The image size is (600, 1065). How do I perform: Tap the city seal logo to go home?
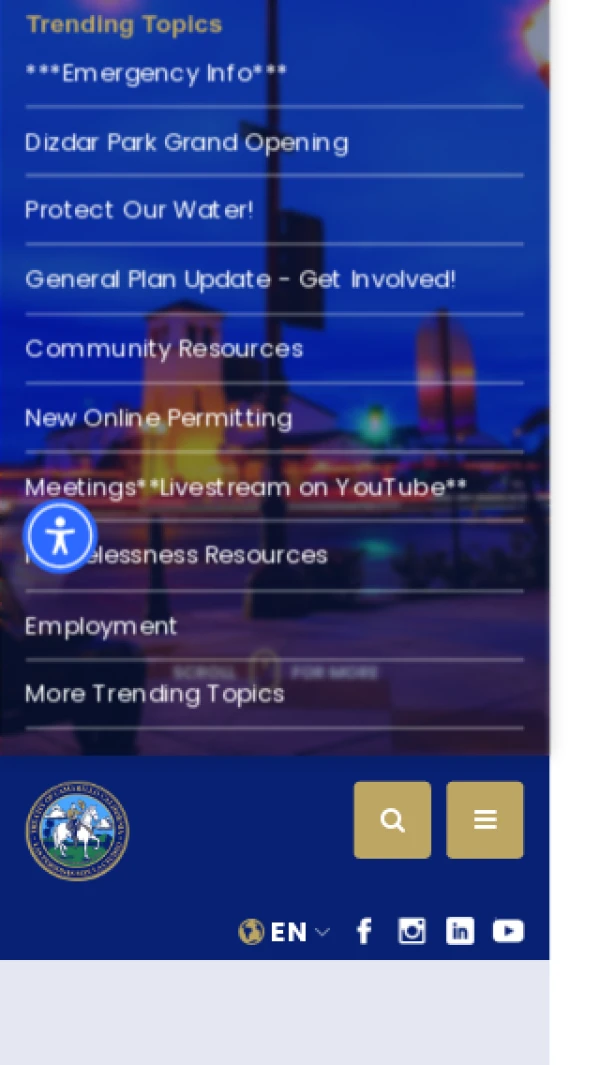77,831
